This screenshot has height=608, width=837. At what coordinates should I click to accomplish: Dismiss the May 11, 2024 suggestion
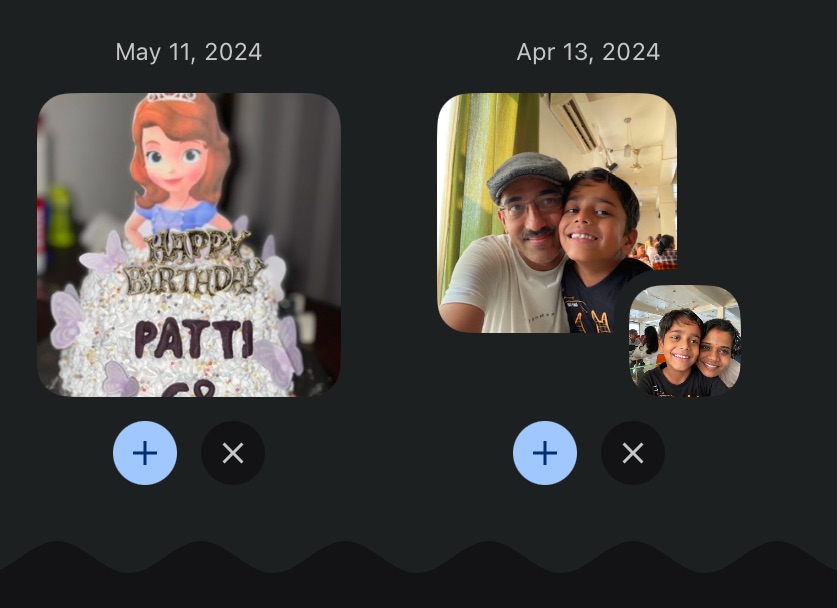[233, 453]
